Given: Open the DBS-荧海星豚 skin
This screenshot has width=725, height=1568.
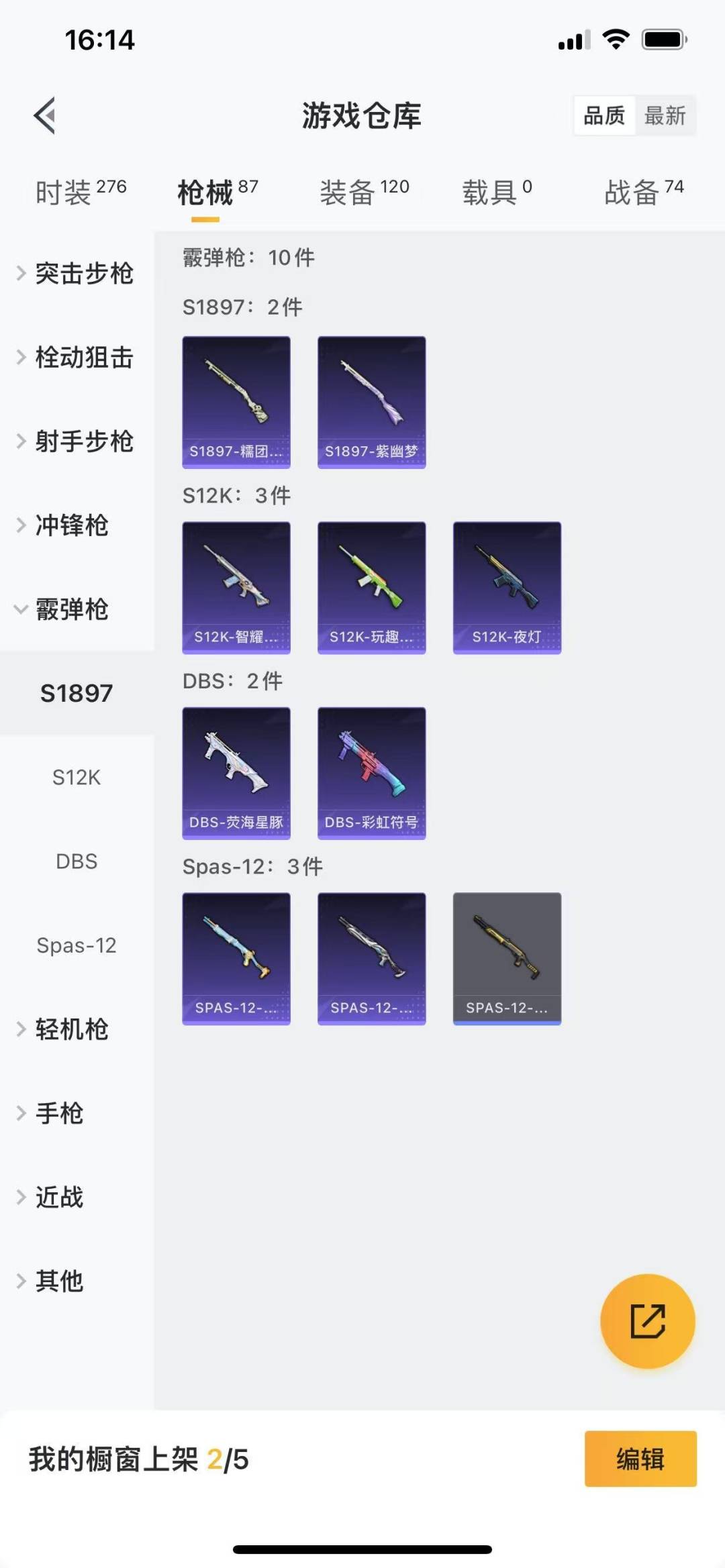Looking at the screenshot, I should (x=236, y=773).
